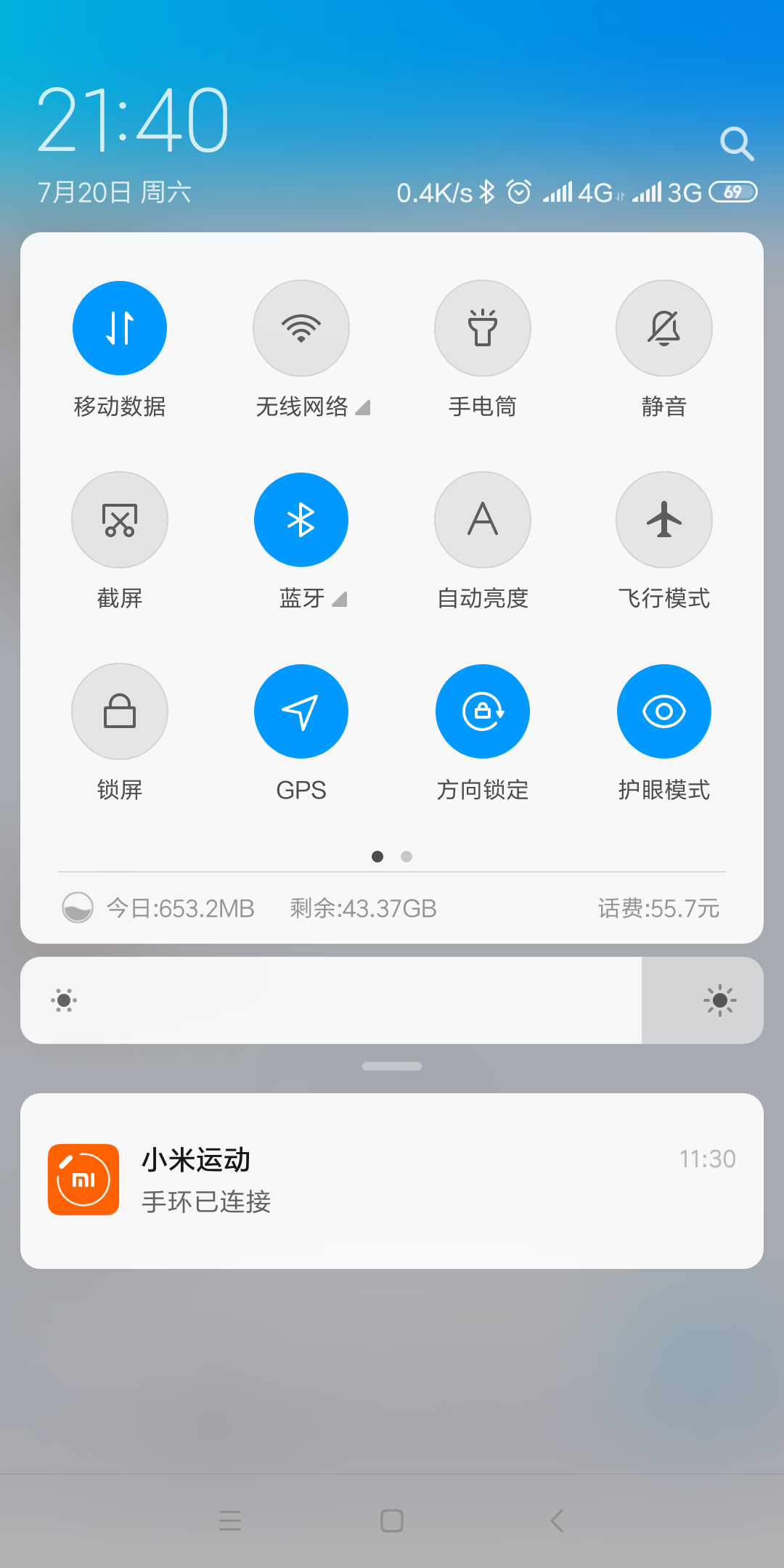This screenshot has height=1568, width=784.
Task: Turn off mobile data (移动数据)
Action: click(x=120, y=328)
